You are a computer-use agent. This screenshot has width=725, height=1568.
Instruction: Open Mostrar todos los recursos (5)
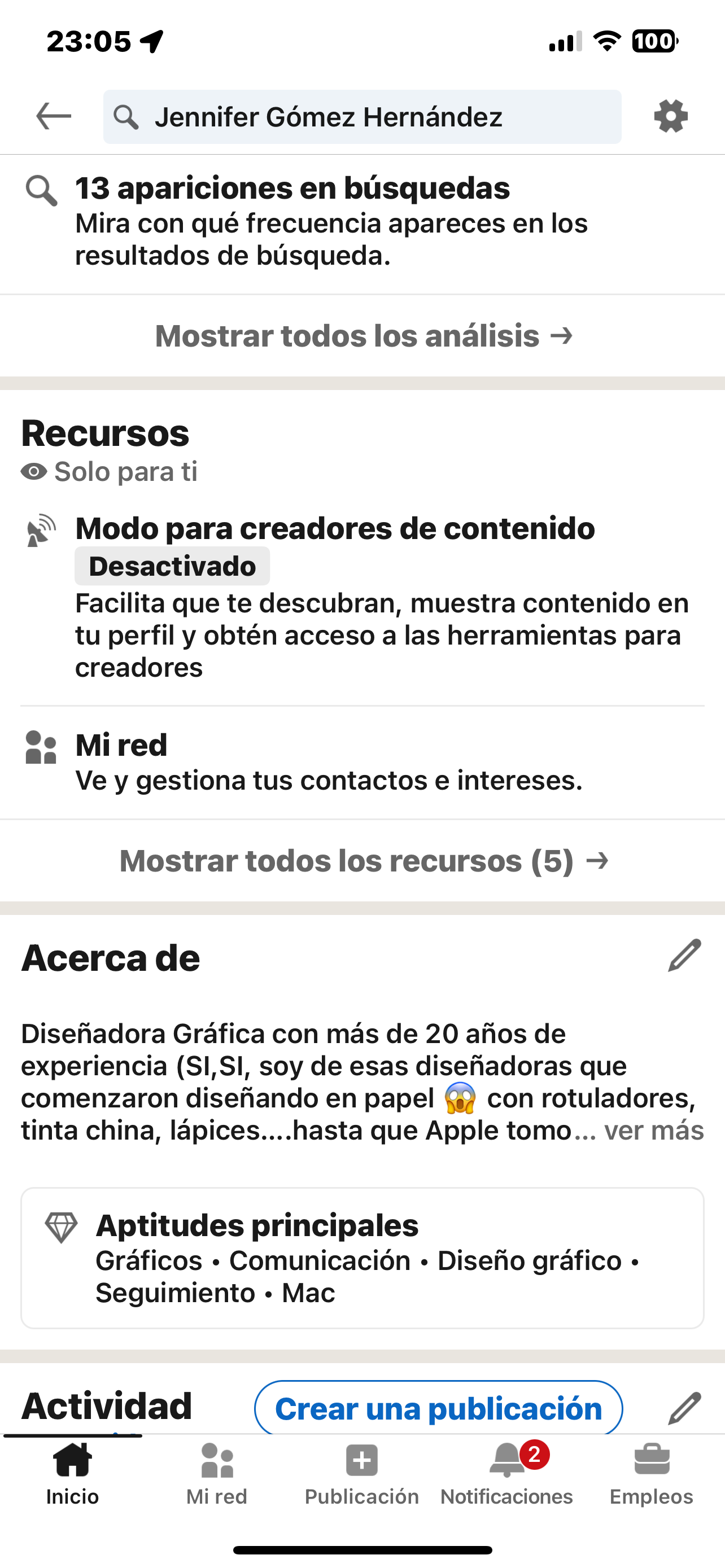pos(364,860)
